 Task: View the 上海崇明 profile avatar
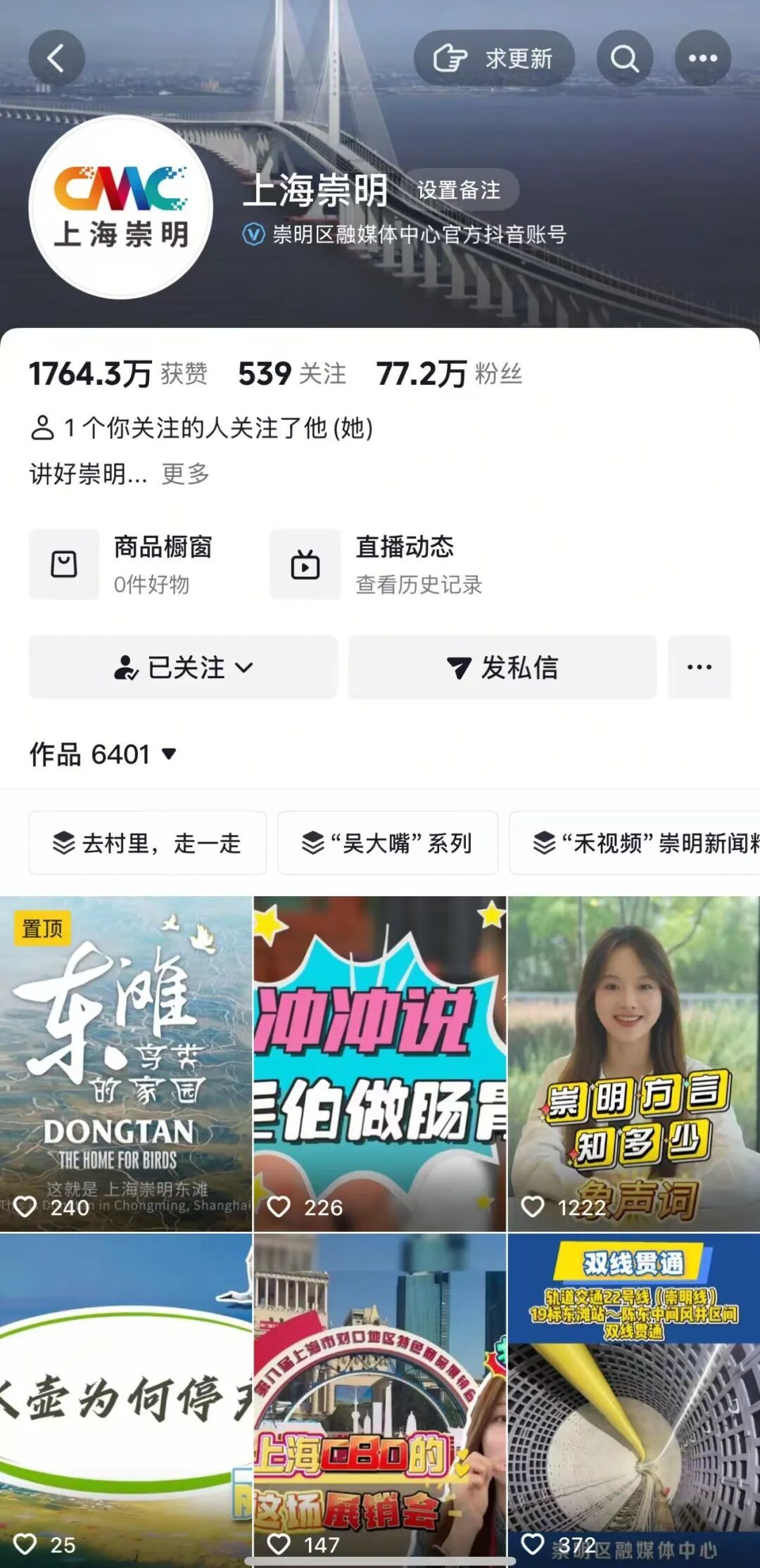121,207
